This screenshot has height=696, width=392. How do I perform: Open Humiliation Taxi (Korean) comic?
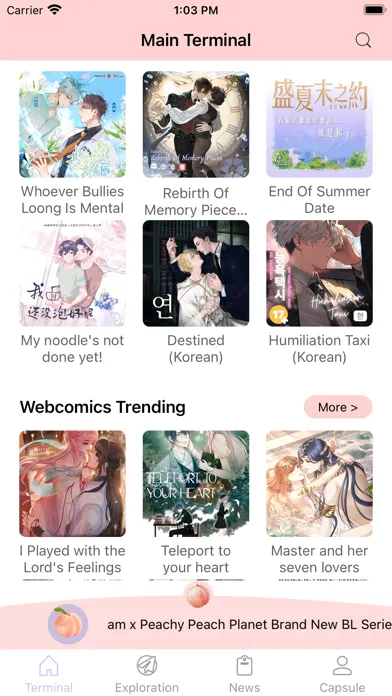(319, 273)
